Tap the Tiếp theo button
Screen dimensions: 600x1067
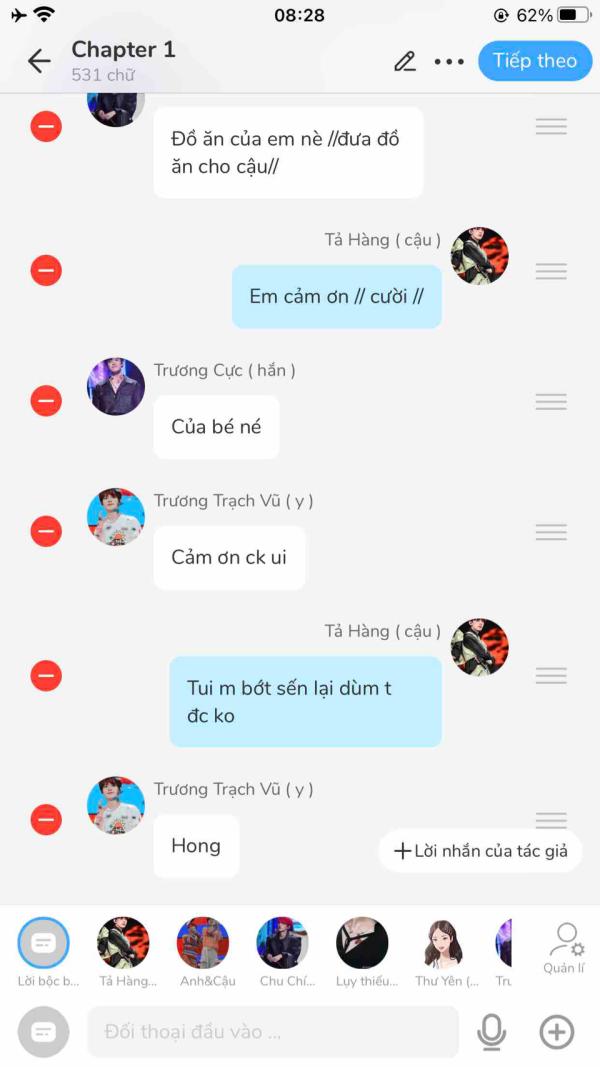(x=534, y=61)
